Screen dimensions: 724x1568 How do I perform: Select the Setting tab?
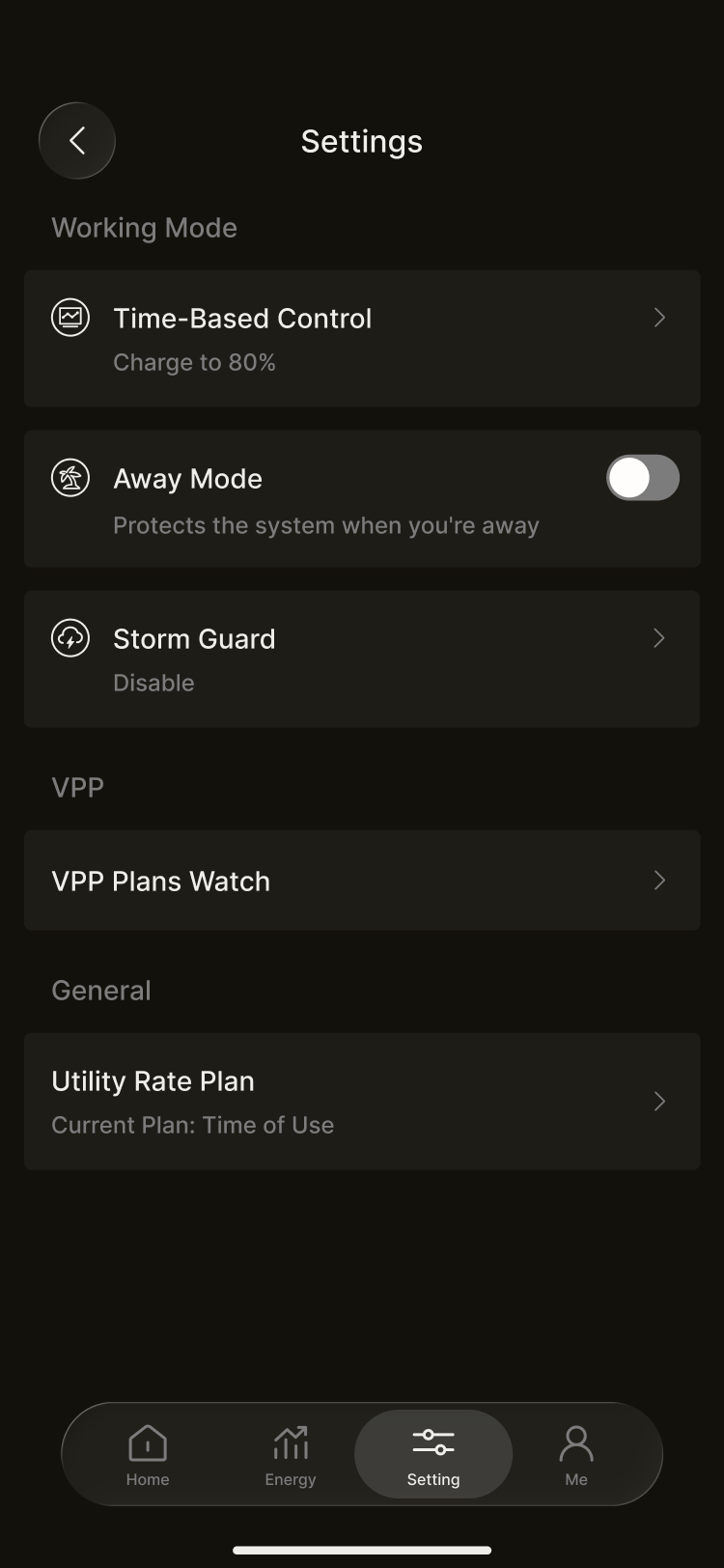coord(433,1454)
